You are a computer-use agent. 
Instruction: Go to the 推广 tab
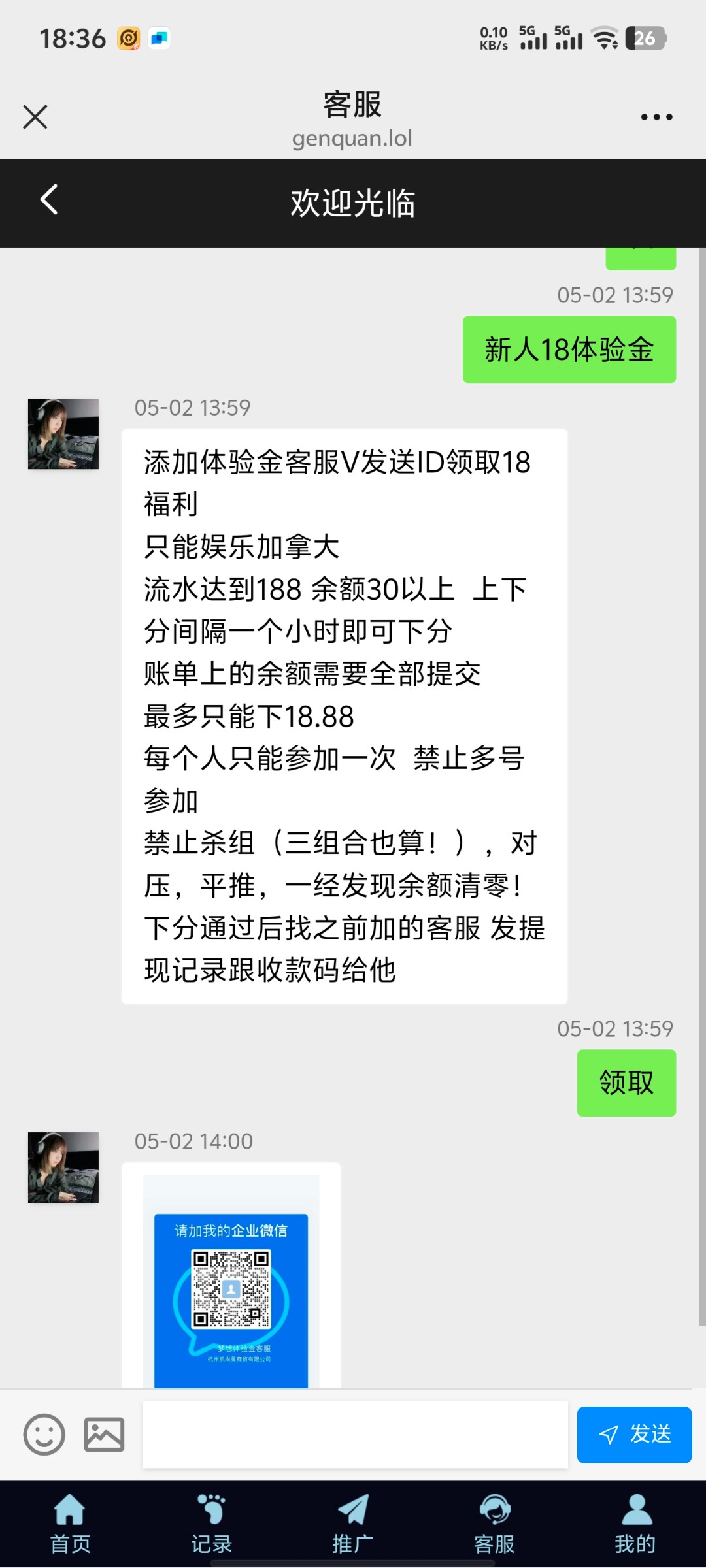(x=353, y=1524)
